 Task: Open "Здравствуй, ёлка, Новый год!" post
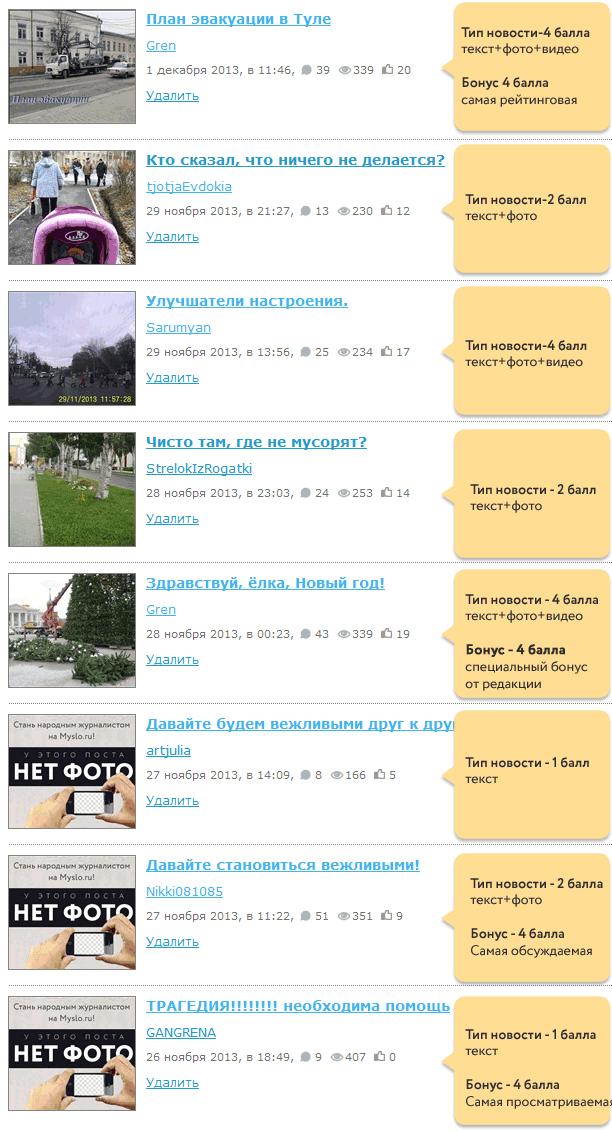[265, 583]
